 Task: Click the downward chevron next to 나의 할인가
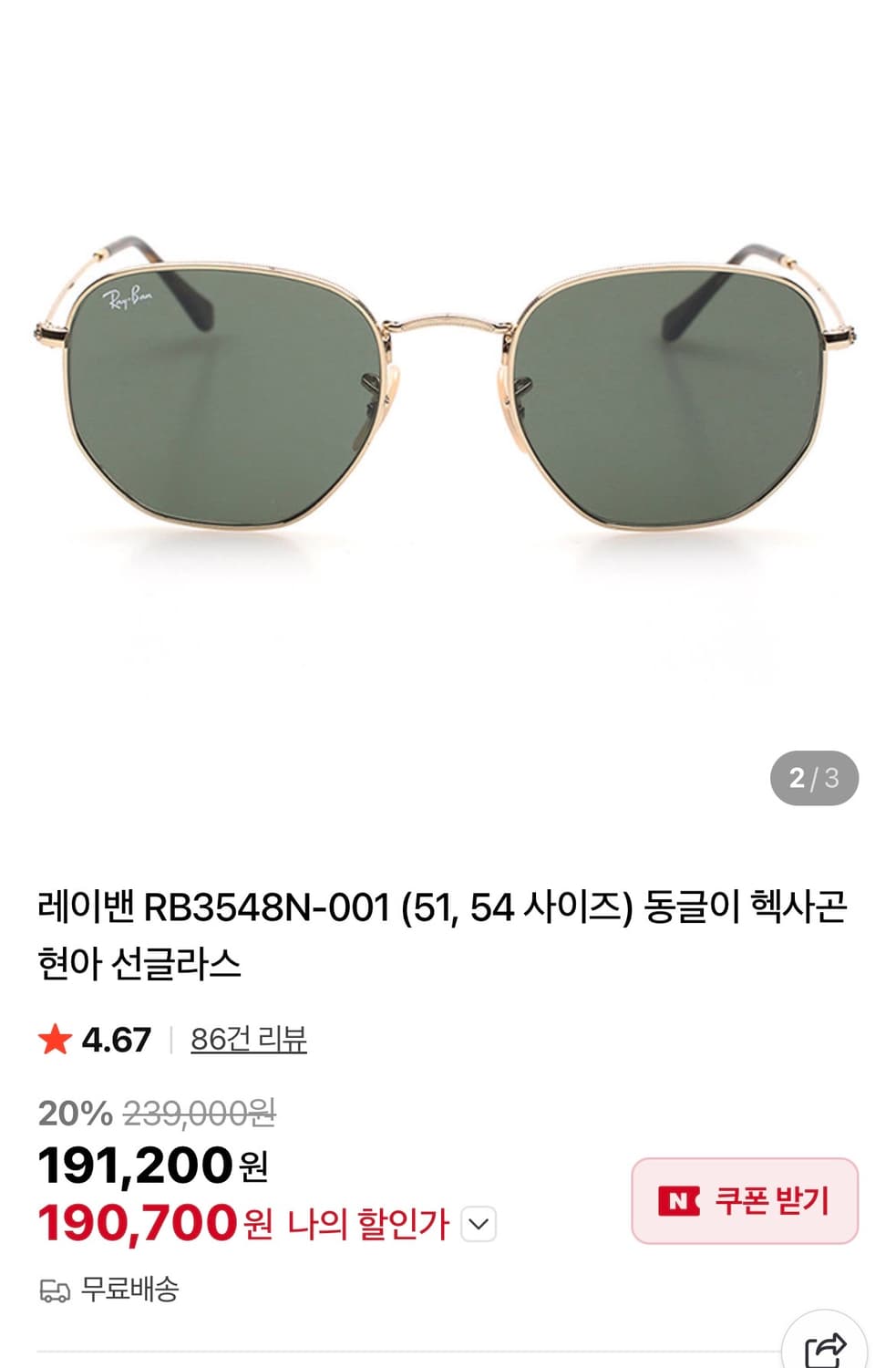pyautogui.click(x=478, y=1225)
